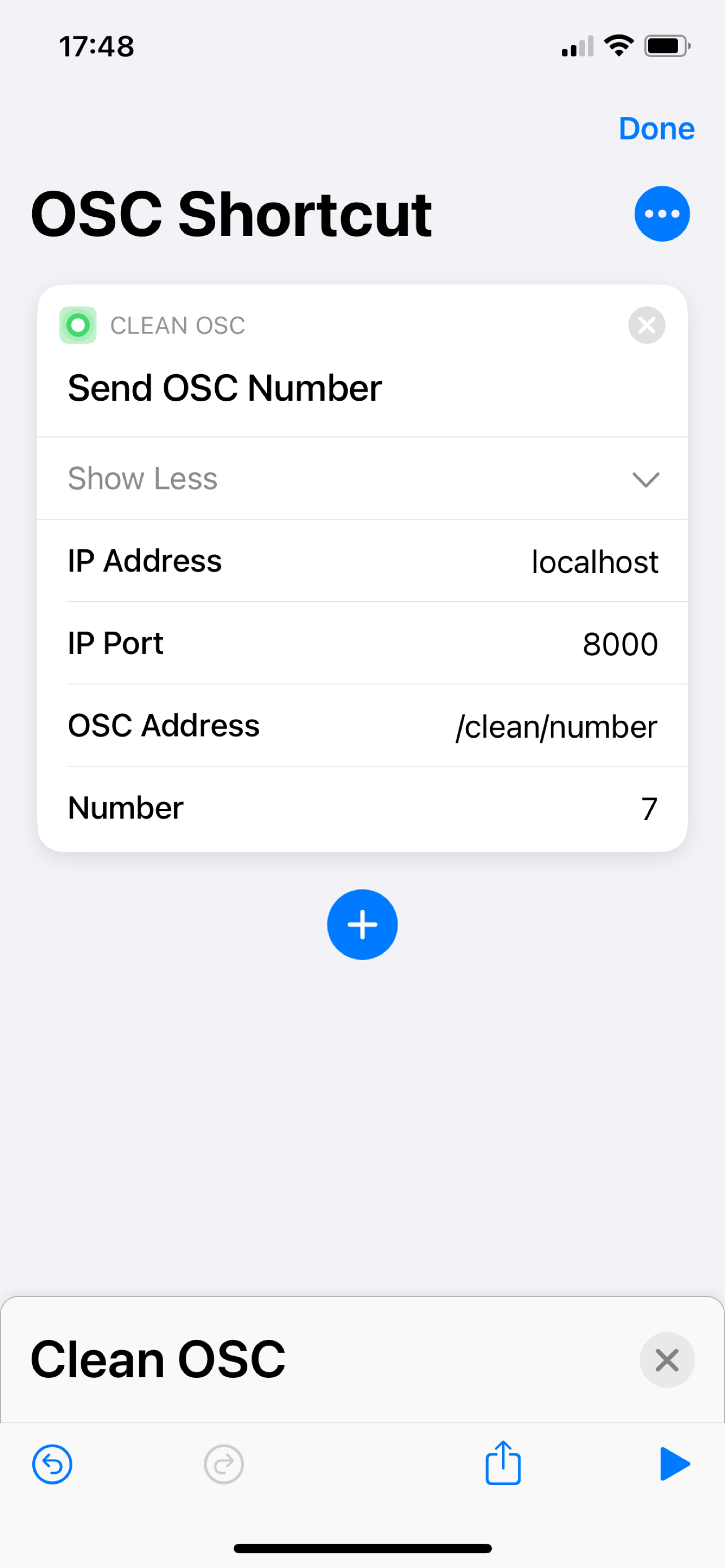Share this shortcut
The width and height of the screenshot is (725, 1568).
503,1462
